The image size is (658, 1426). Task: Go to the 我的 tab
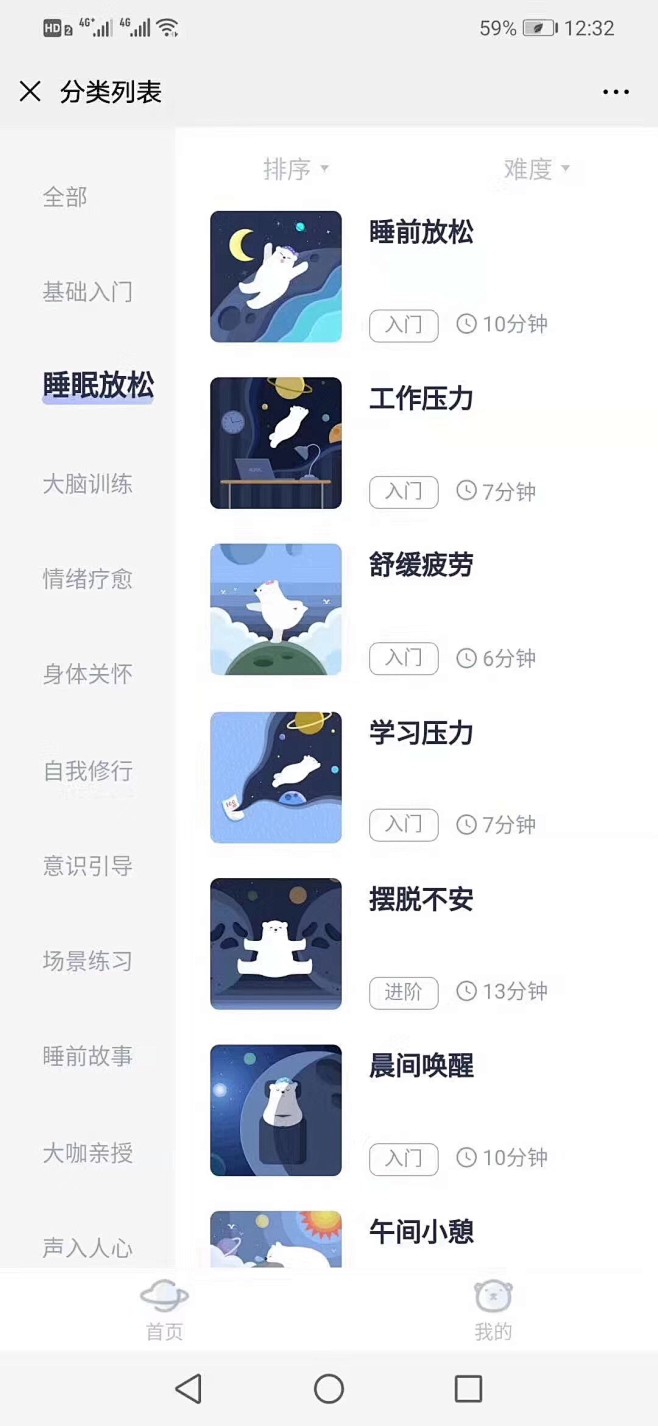(493, 1310)
